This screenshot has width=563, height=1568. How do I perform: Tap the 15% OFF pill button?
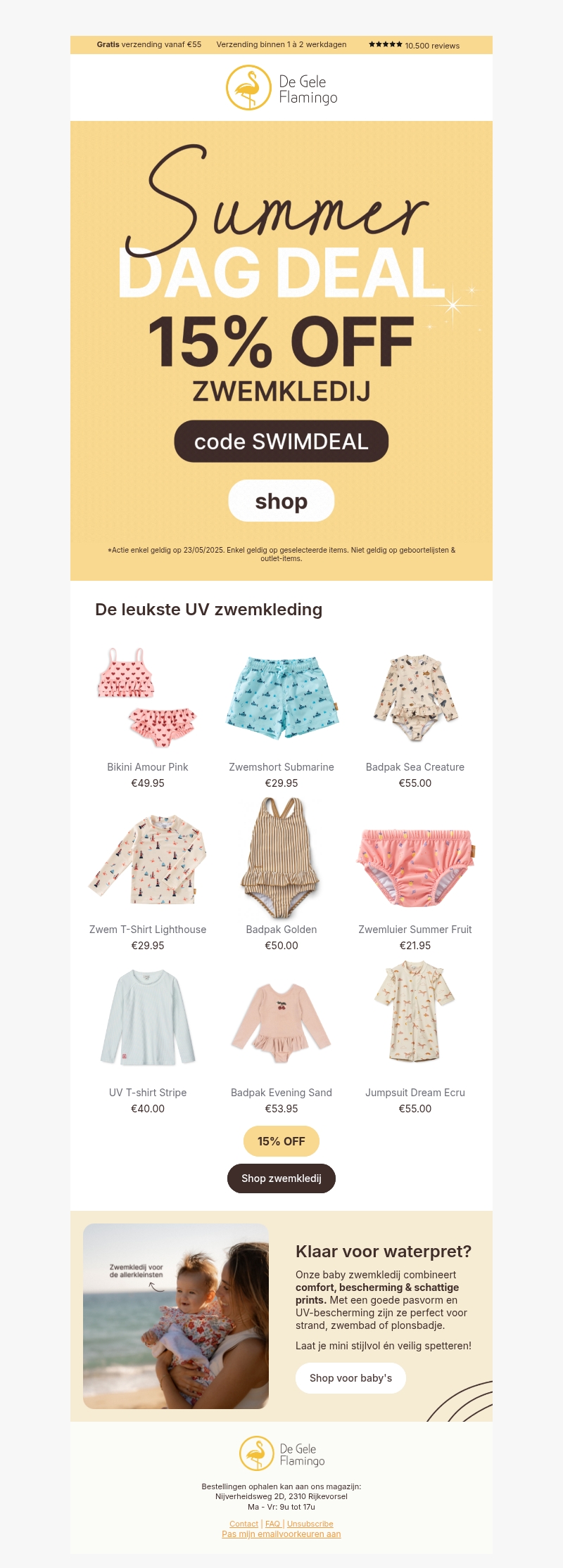pos(281,1141)
